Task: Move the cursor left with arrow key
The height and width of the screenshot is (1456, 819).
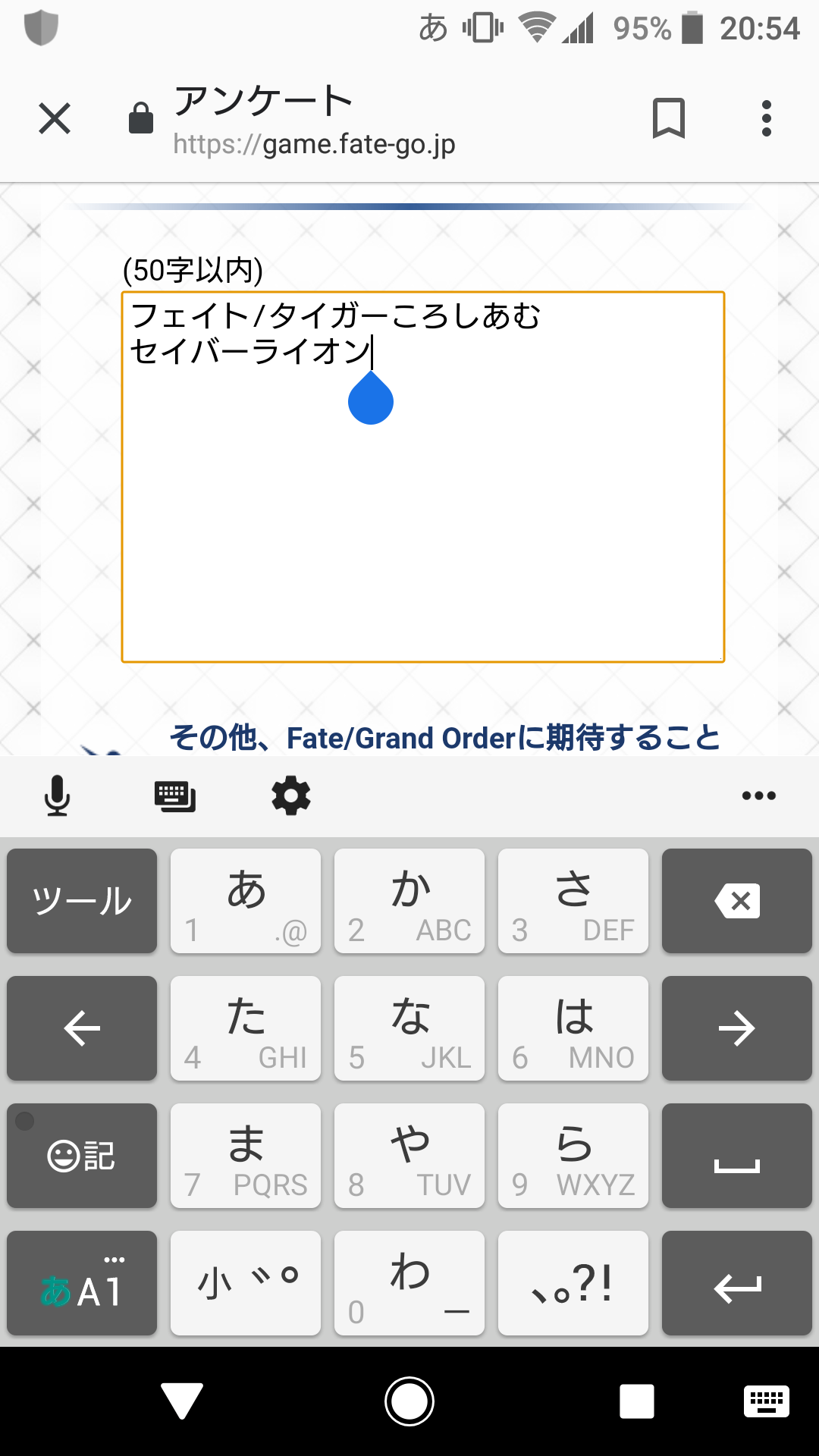Action: [x=82, y=1028]
